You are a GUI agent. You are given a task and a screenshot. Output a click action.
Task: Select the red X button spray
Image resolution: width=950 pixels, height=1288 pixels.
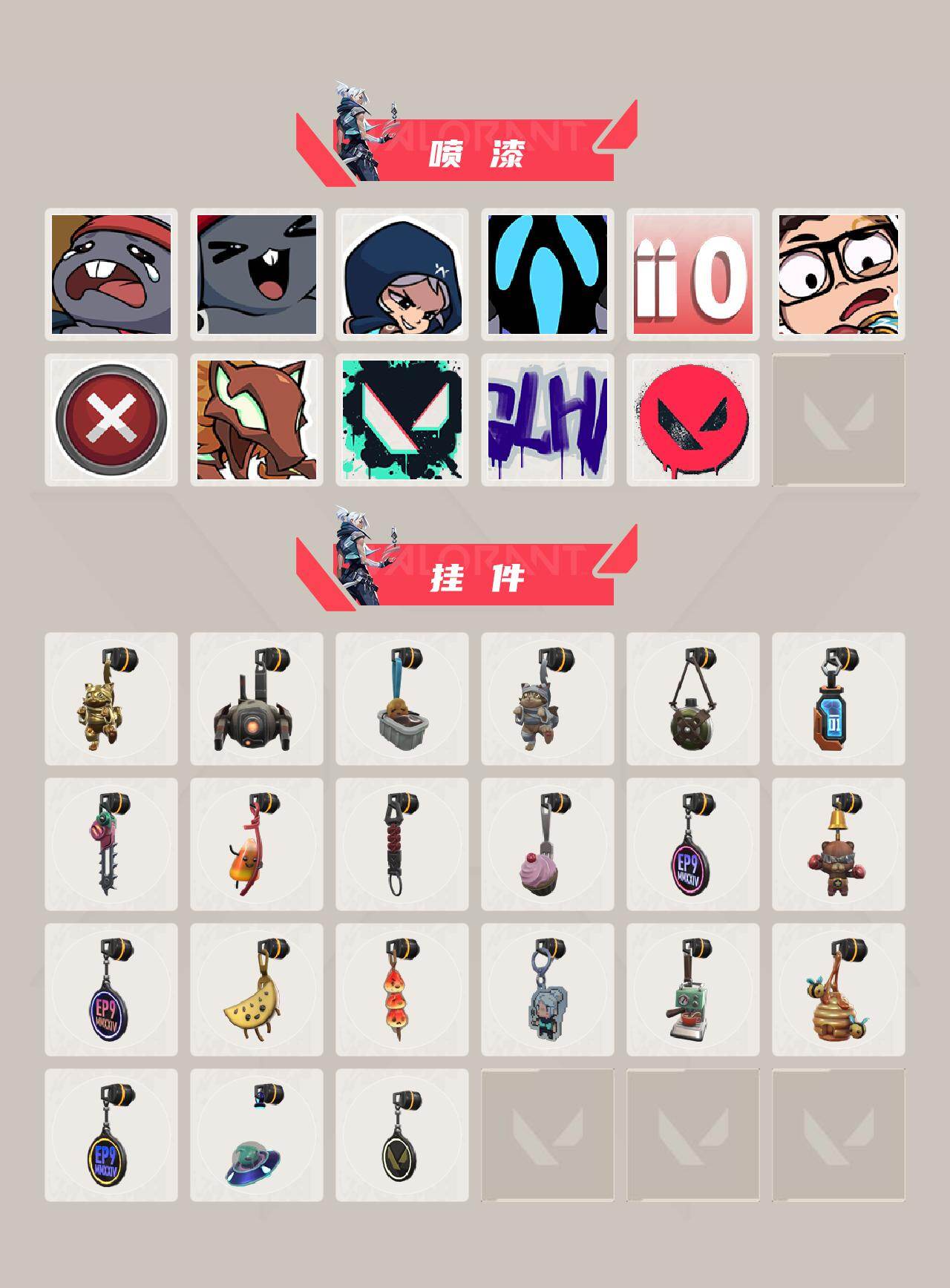113,419
